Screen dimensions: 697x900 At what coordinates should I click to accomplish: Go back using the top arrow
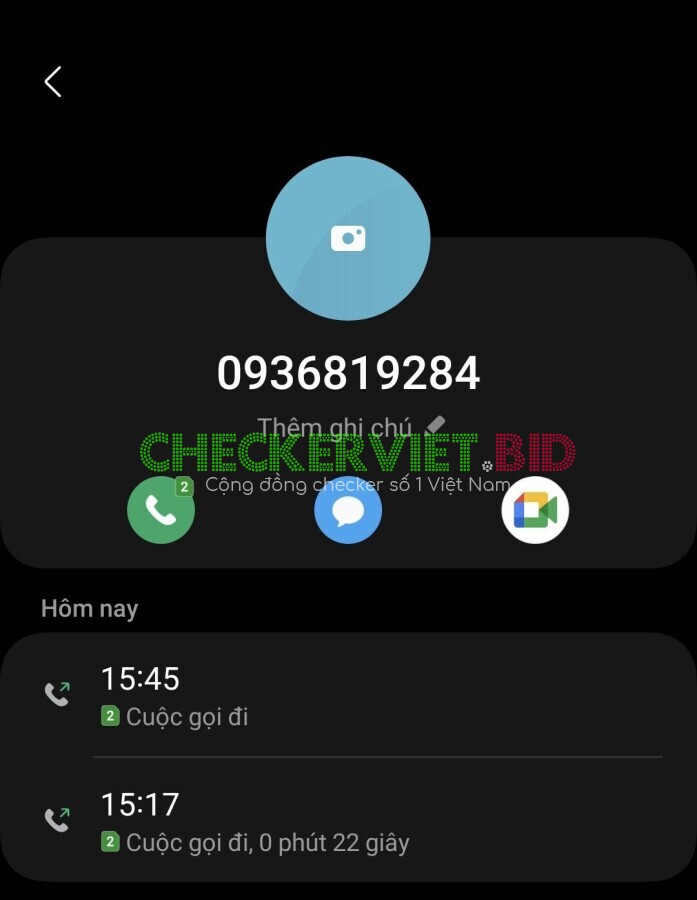(54, 82)
